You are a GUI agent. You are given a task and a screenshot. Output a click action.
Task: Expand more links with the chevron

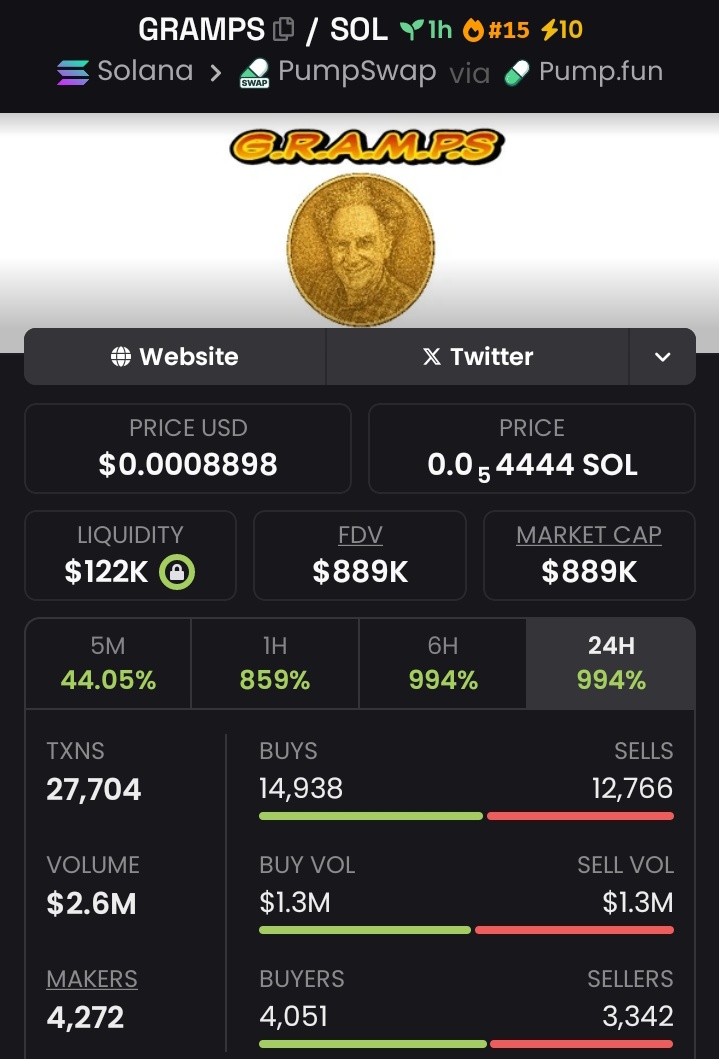tap(662, 357)
